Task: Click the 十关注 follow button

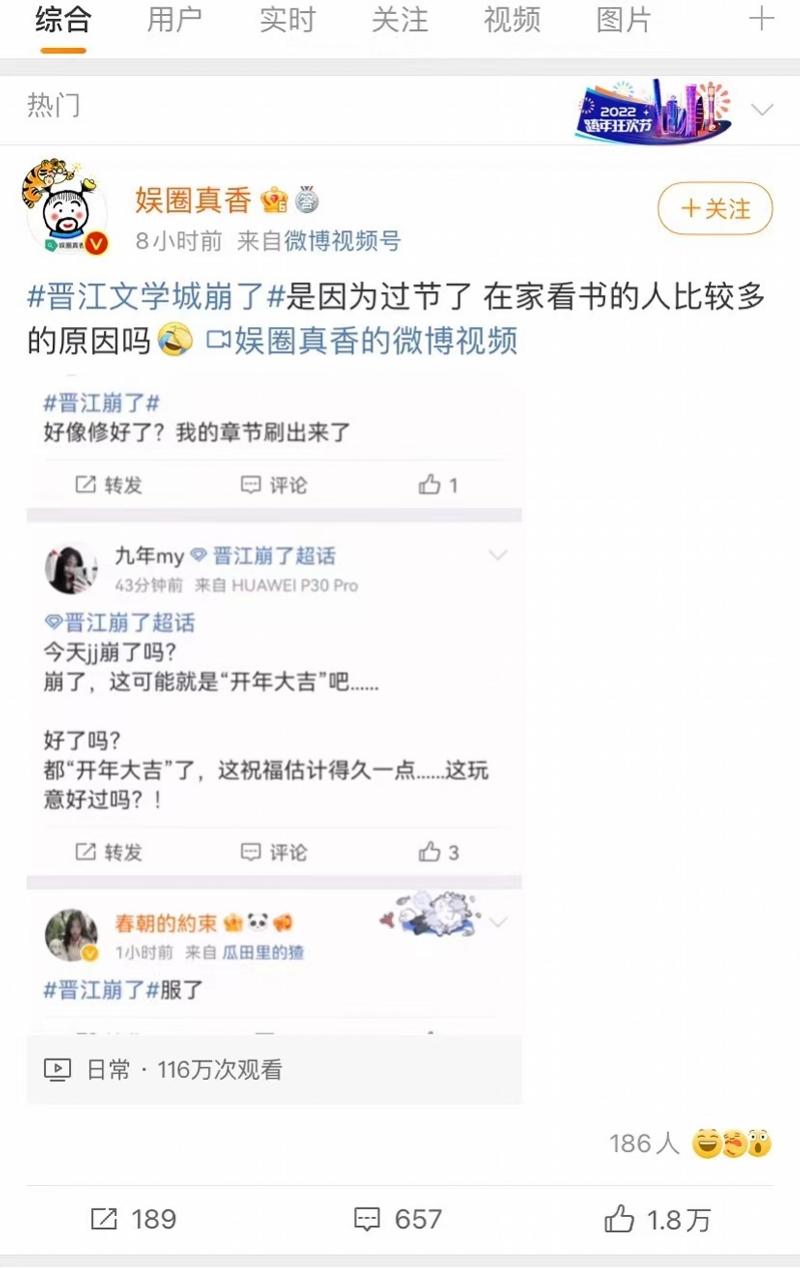Action: (715, 209)
